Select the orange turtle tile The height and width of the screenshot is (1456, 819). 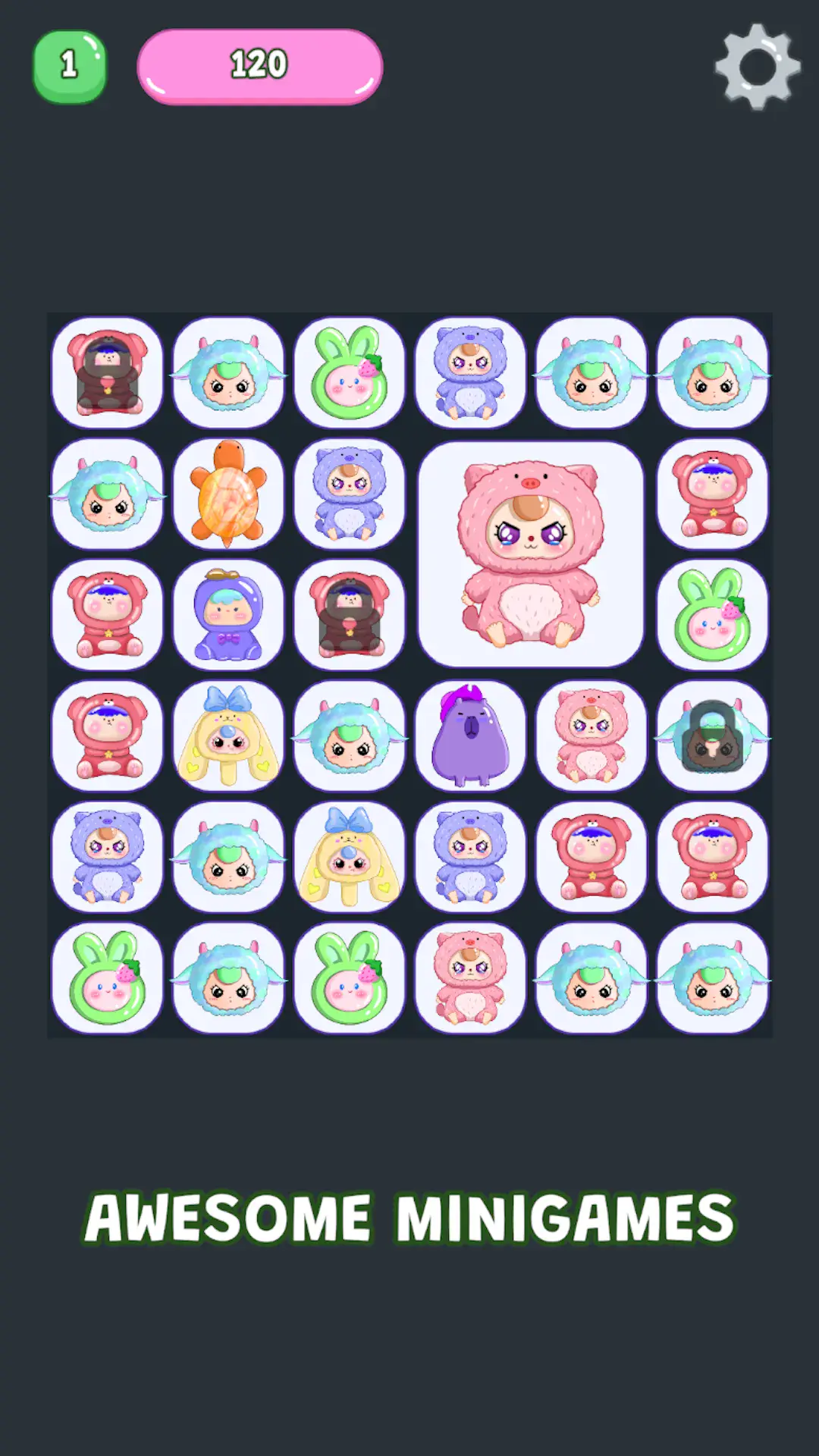coord(228,494)
